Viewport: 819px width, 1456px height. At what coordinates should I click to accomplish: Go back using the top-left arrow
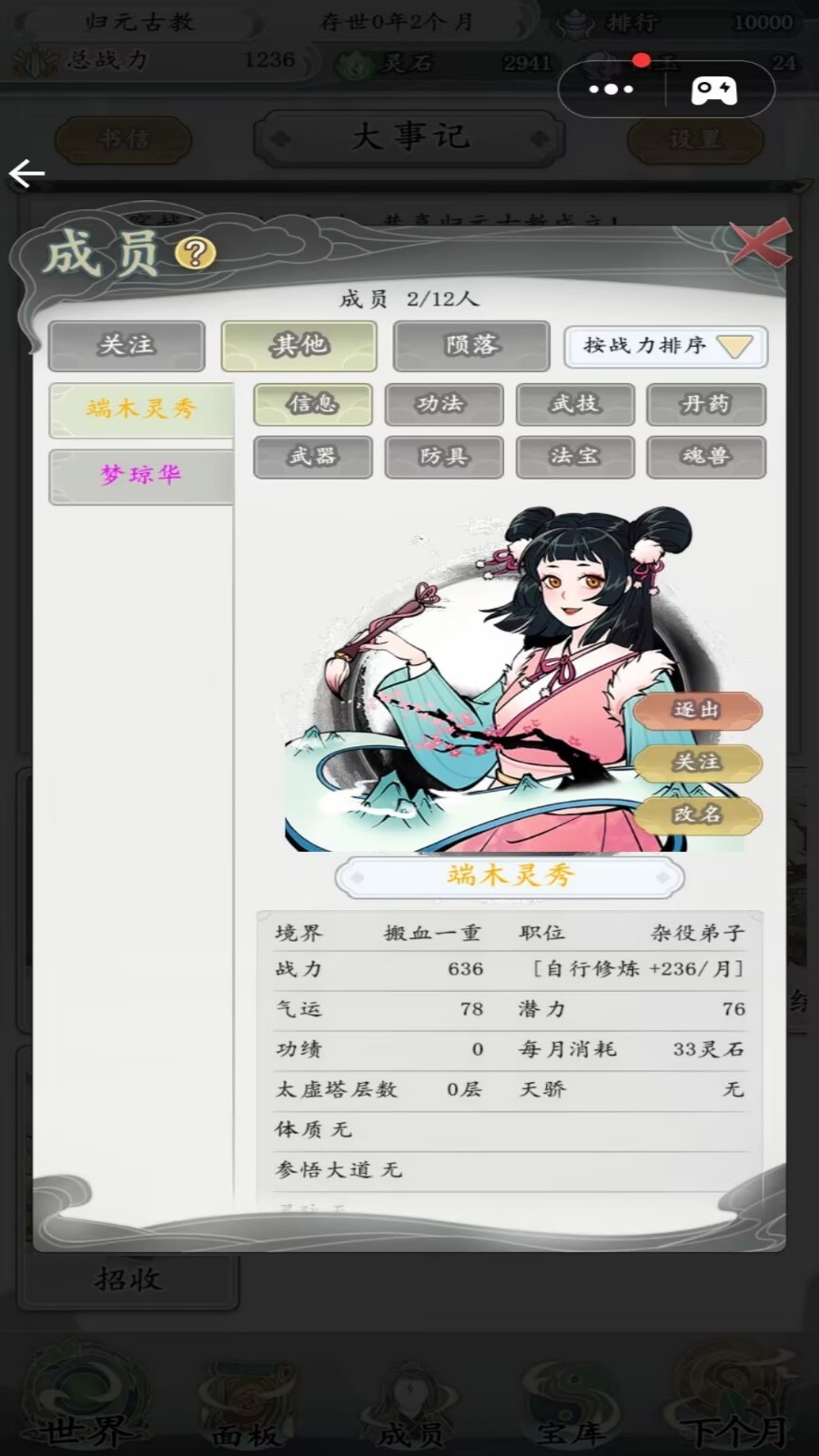(x=27, y=173)
